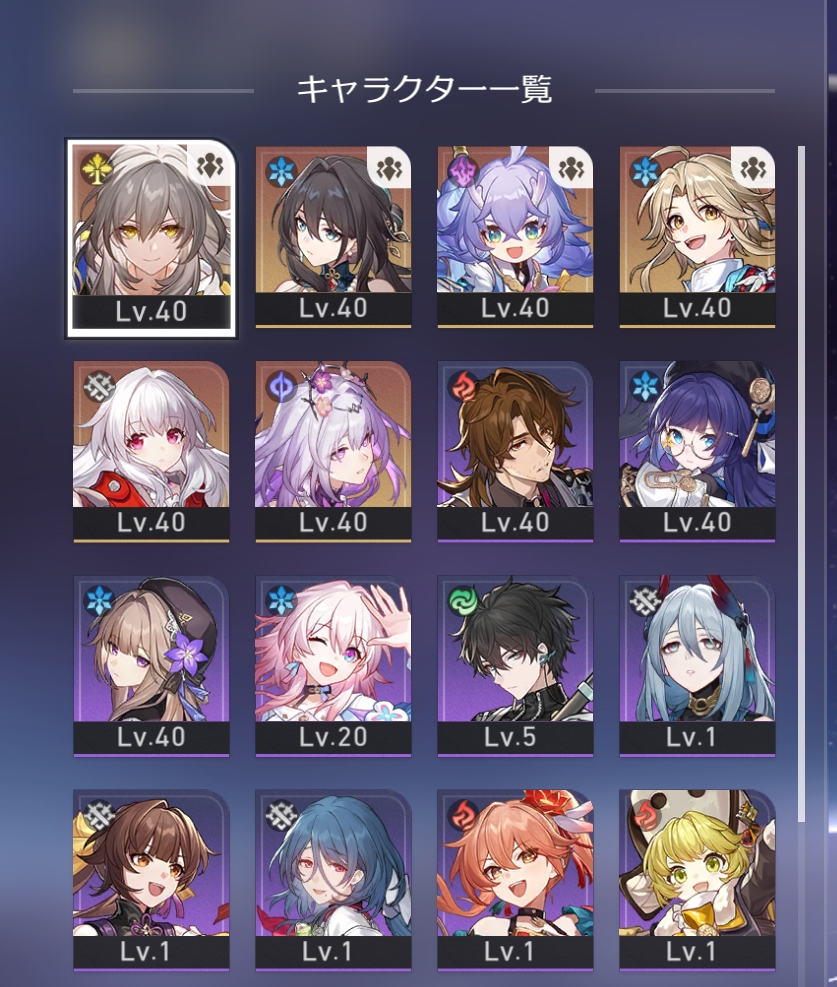The height and width of the screenshot is (987, 837).
Task: Select the dark-blue-haired Lv.1 character
Action: pos(333,879)
